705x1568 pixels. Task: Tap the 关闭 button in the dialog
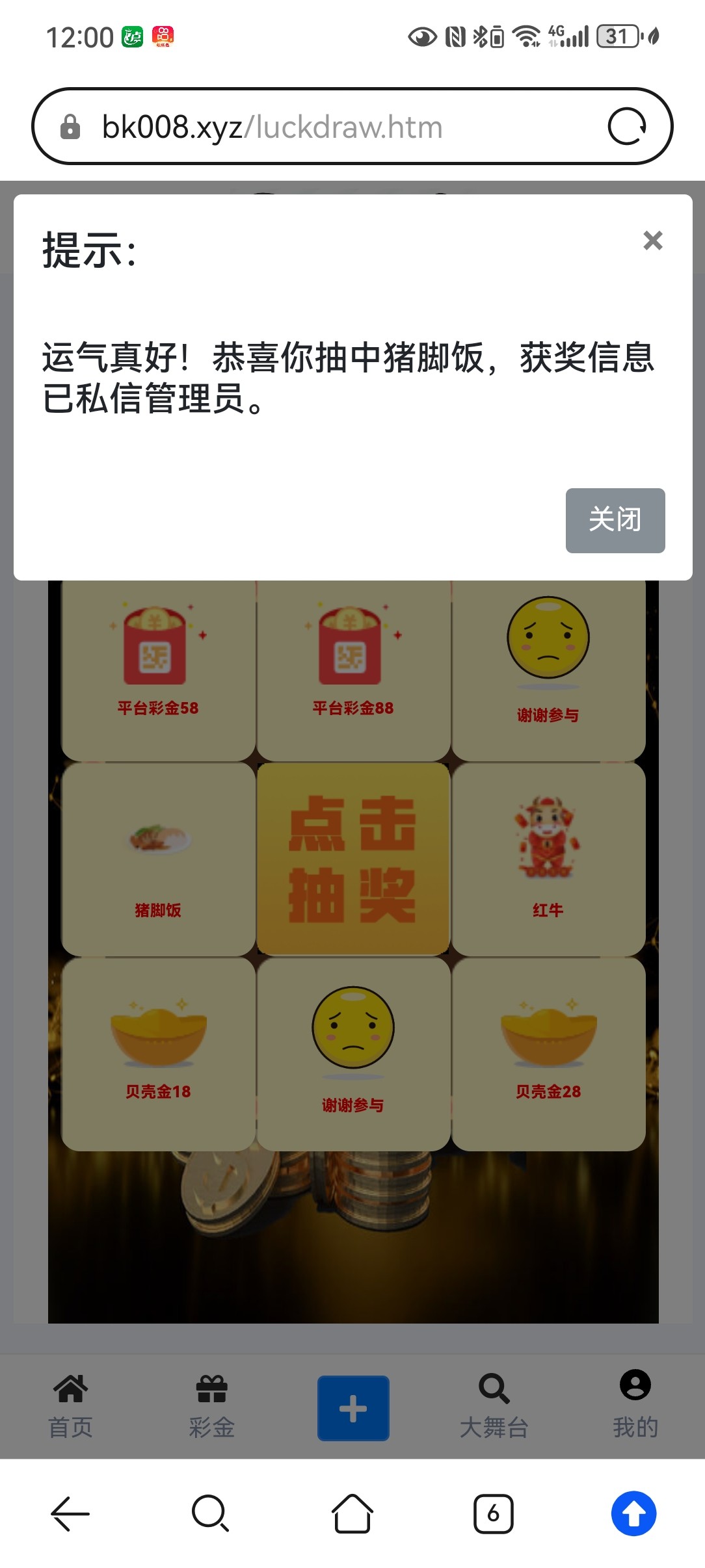(615, 520)
